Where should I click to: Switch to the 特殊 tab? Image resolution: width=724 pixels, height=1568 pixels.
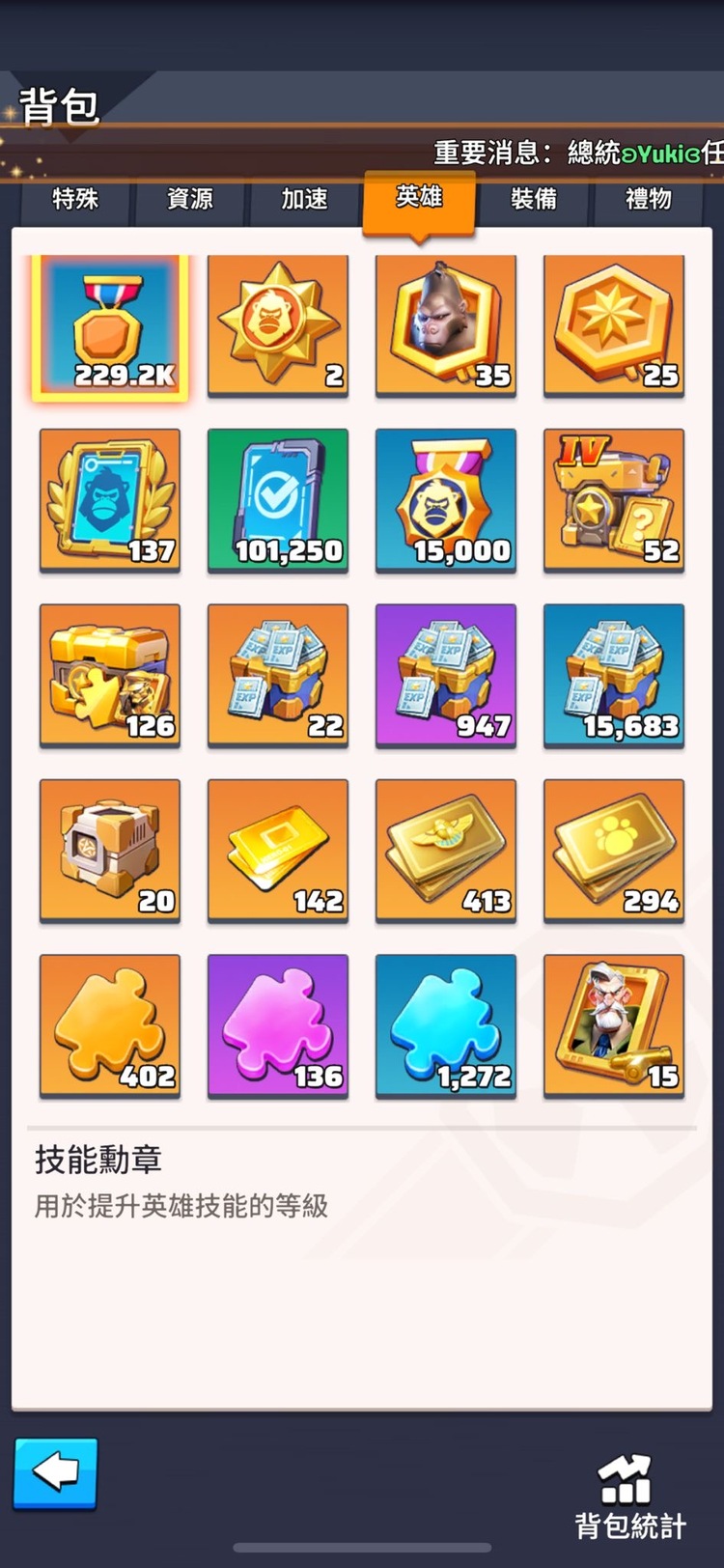pos(75,199)
